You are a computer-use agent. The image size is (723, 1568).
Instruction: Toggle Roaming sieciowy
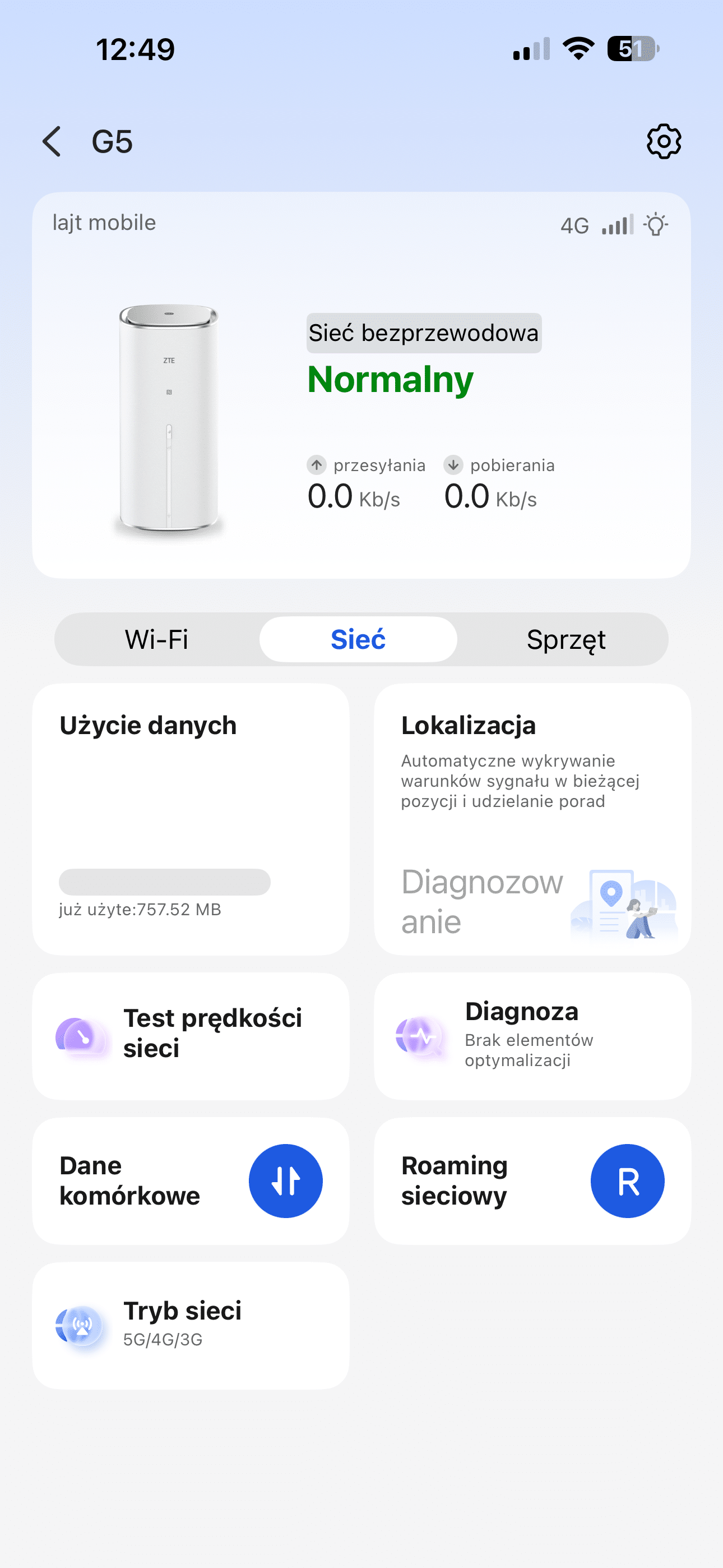point(628,1181)
